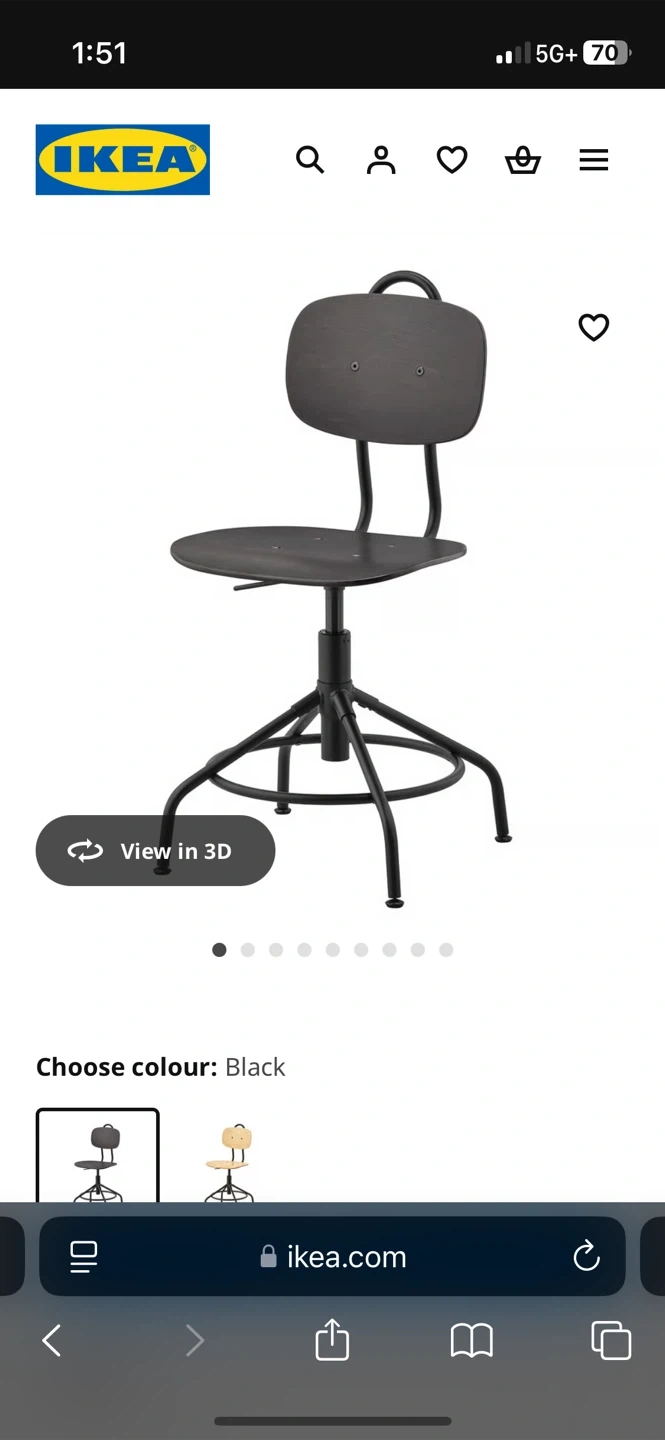Go back to previous page

coord(52,1341)
